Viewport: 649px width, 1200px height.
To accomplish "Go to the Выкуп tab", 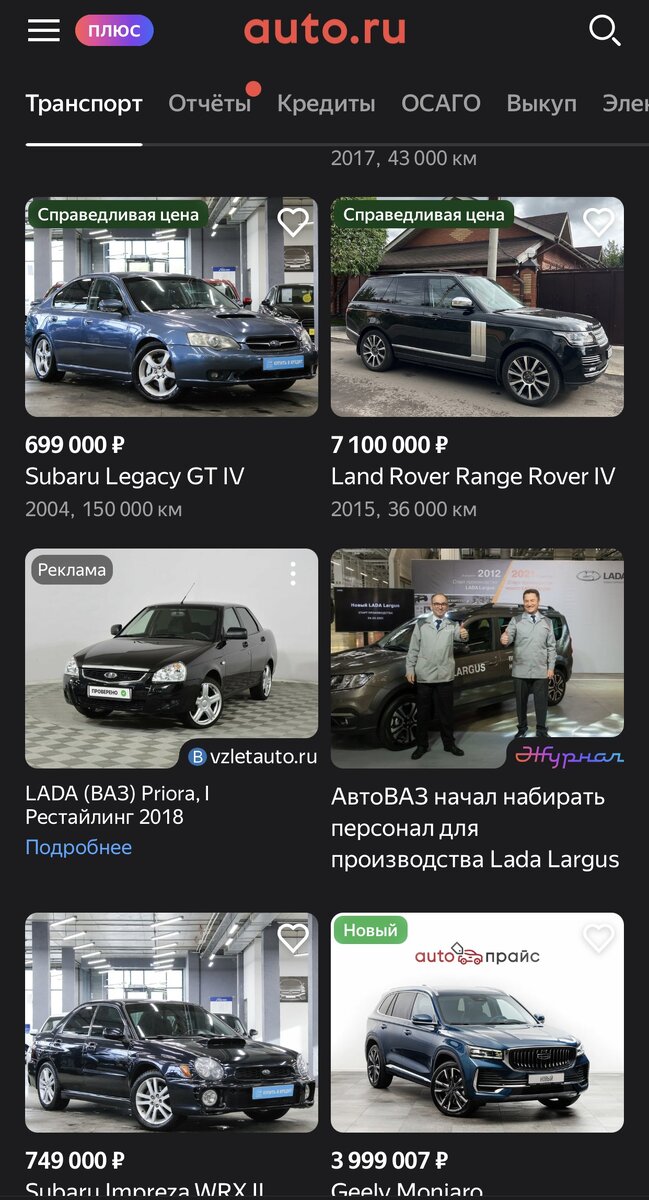I will [541, 103].
